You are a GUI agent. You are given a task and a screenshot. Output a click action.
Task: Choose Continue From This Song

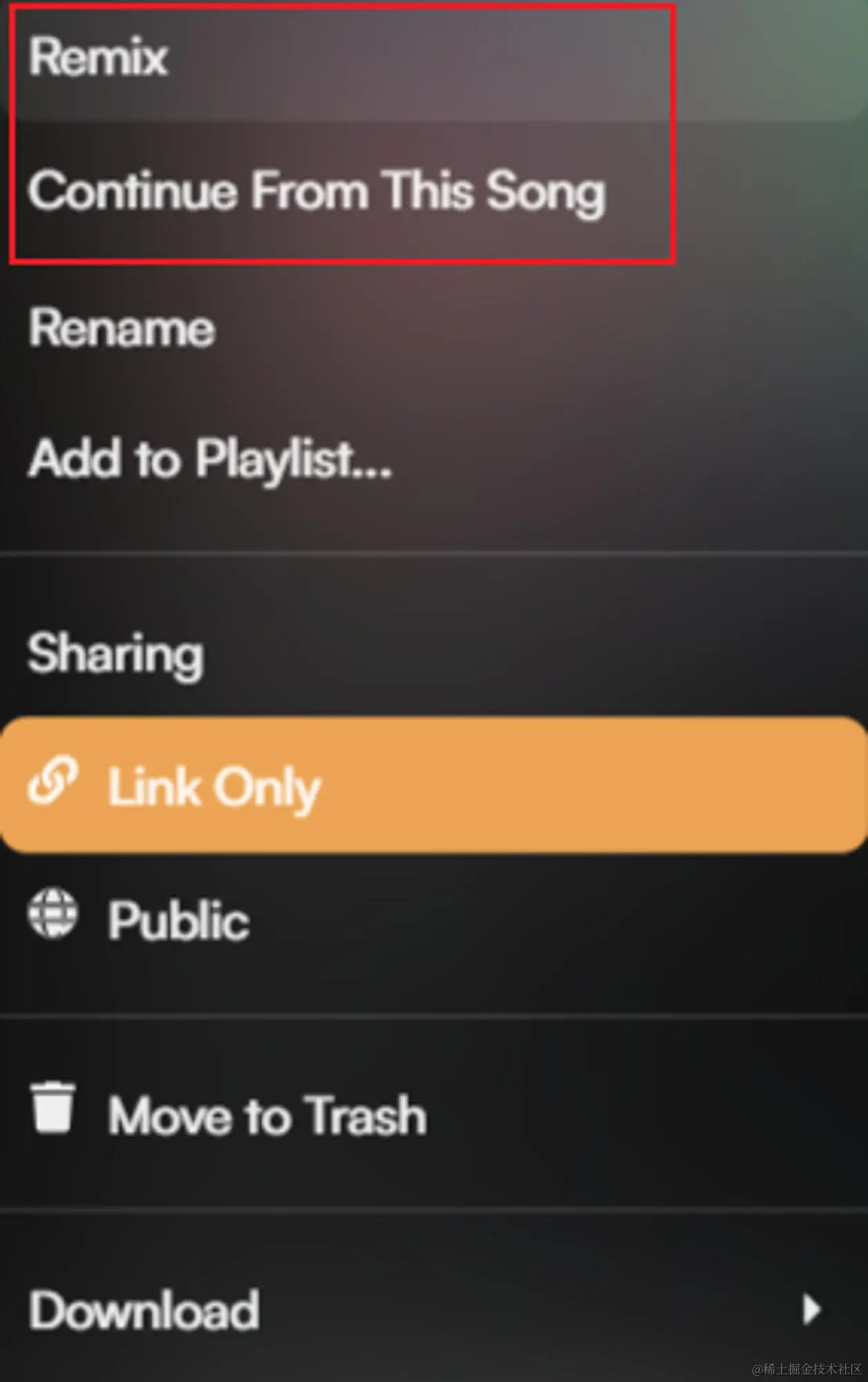(x=317, y=191)
